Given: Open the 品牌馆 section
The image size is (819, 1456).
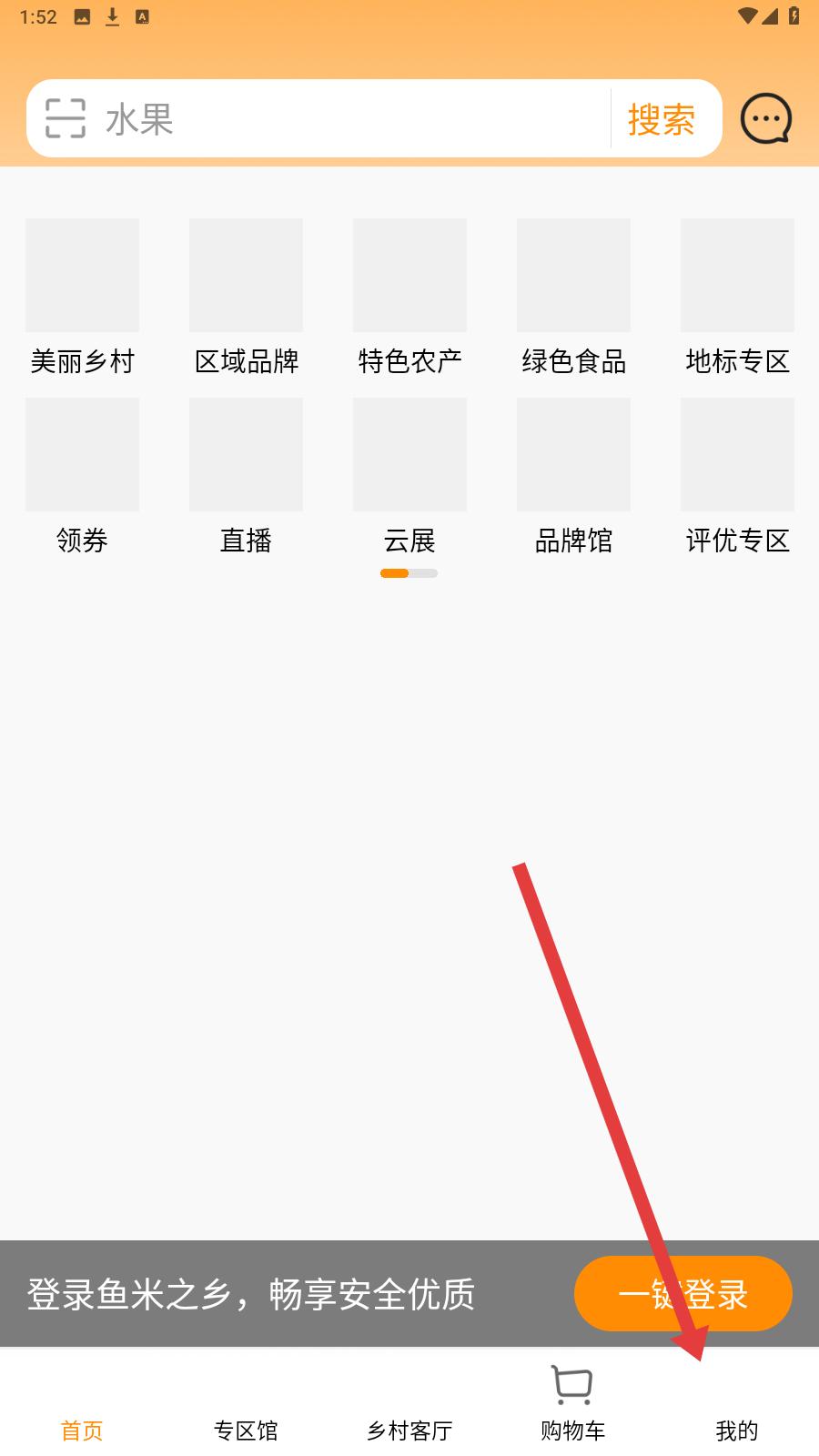Looking at the screenshot, I should [573, 477].
